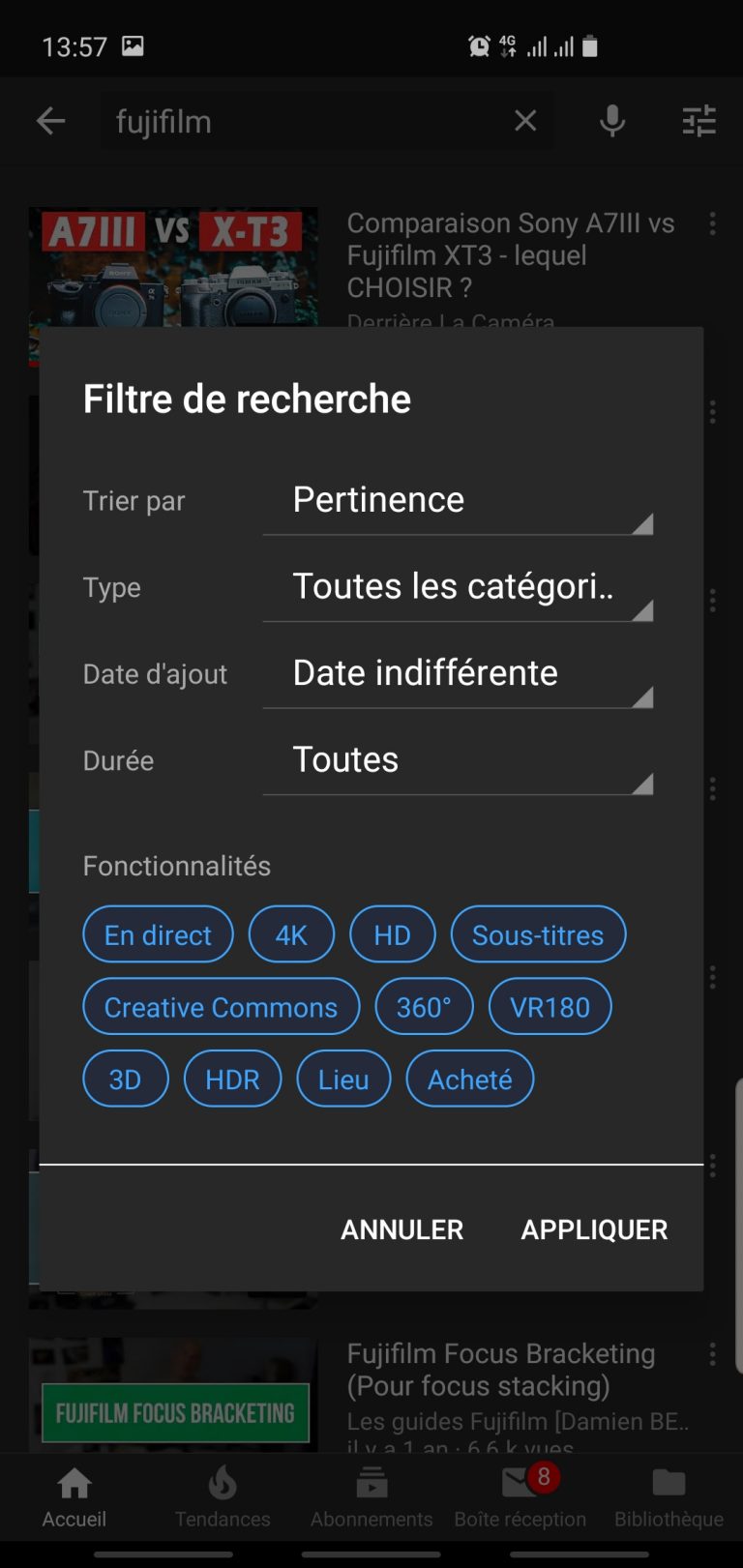
Task: Tap the back arrow to exit search
Action: pyautogui.click(x=50, y=120)
